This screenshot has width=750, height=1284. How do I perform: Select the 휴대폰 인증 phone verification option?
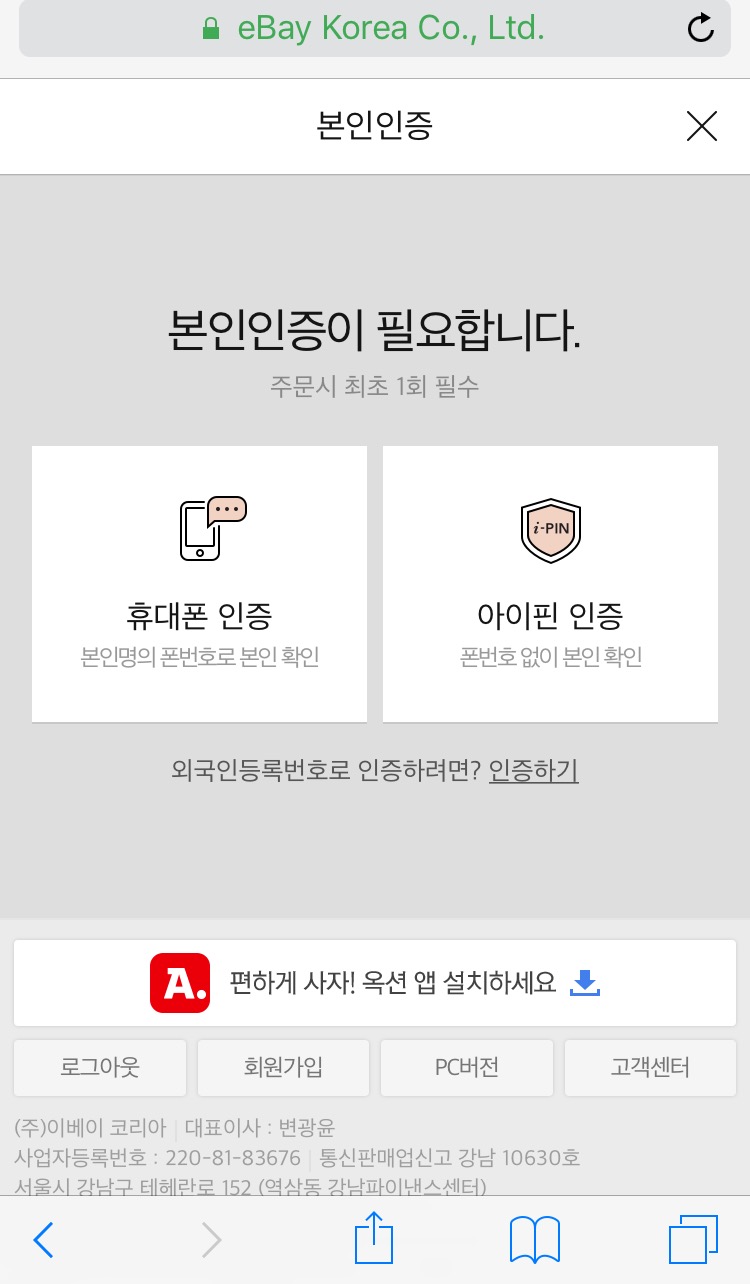(199, 583)
